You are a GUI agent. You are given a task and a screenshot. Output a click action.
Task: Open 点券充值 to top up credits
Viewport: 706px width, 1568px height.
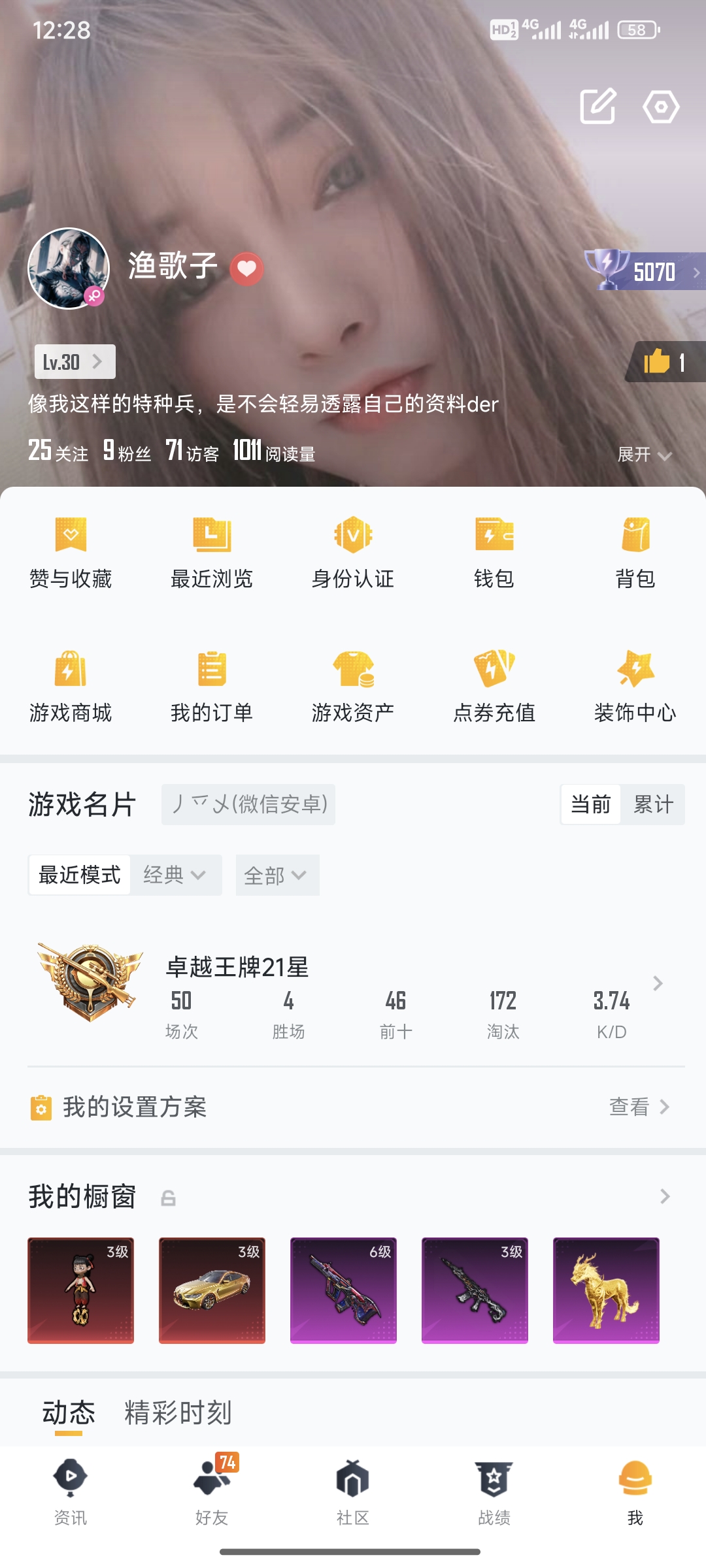point(494,686)
